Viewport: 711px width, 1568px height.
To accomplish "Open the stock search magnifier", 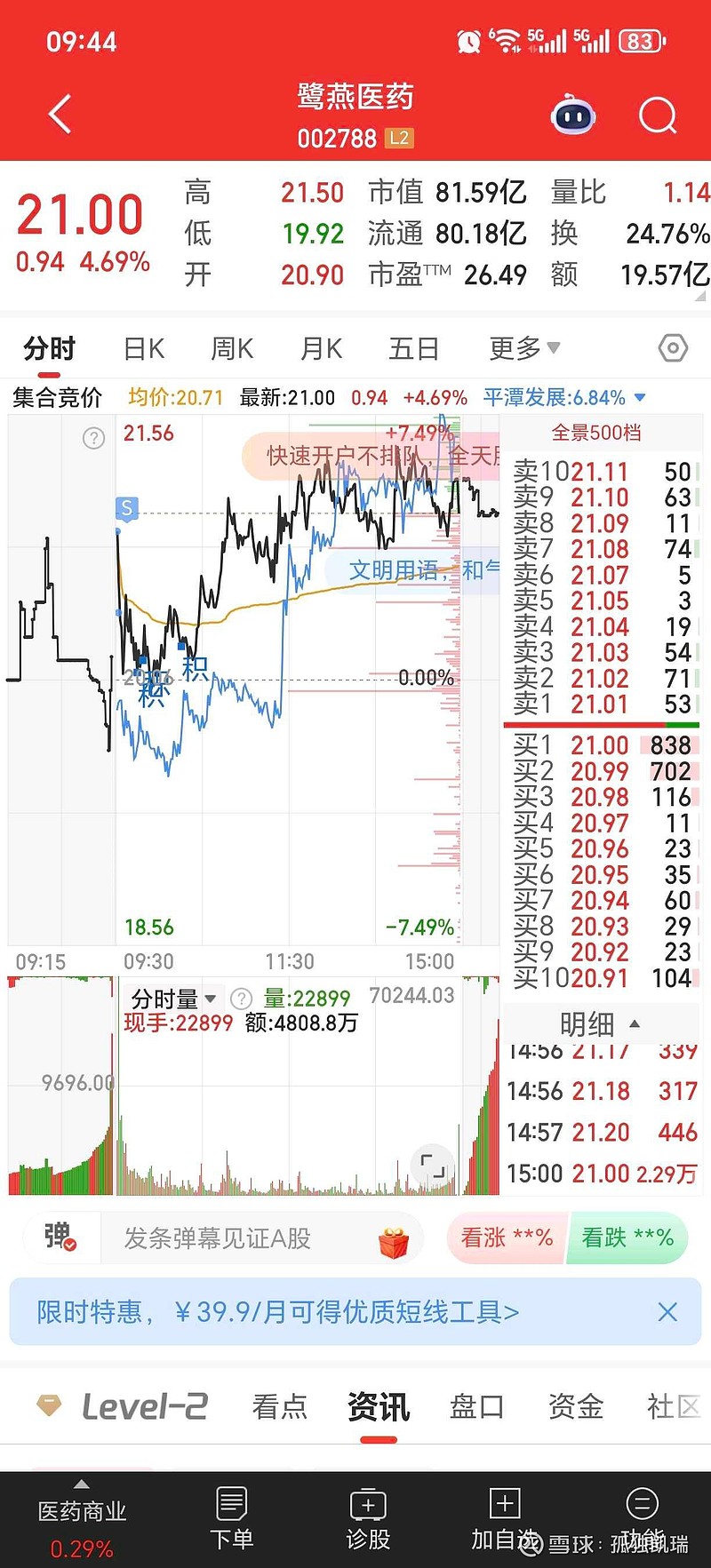I will pos(657,115).
